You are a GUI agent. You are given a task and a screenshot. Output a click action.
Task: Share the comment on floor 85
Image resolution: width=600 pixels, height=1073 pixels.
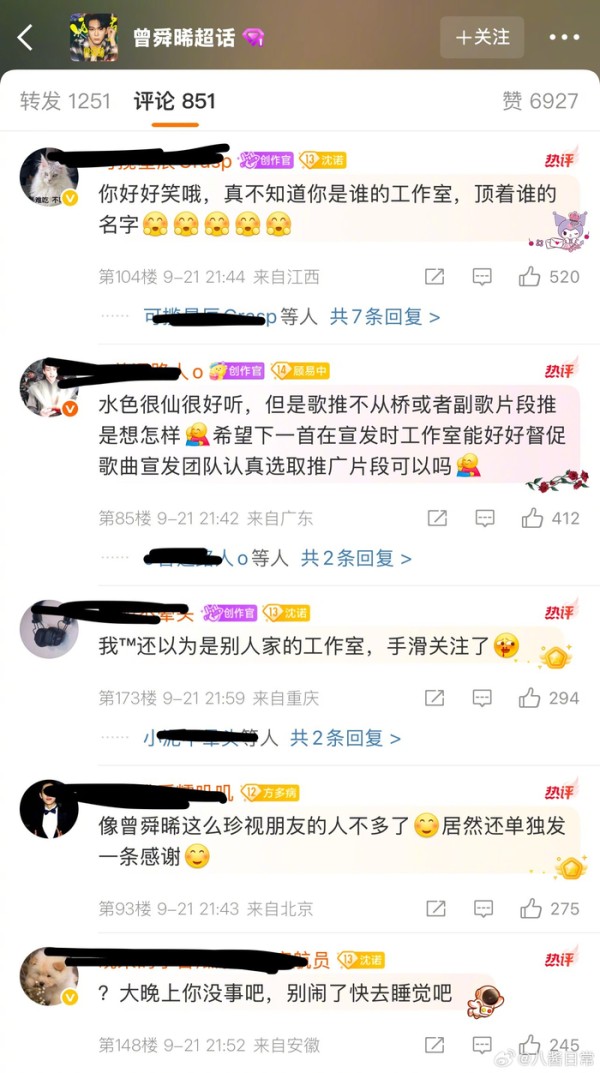point(437,518)
